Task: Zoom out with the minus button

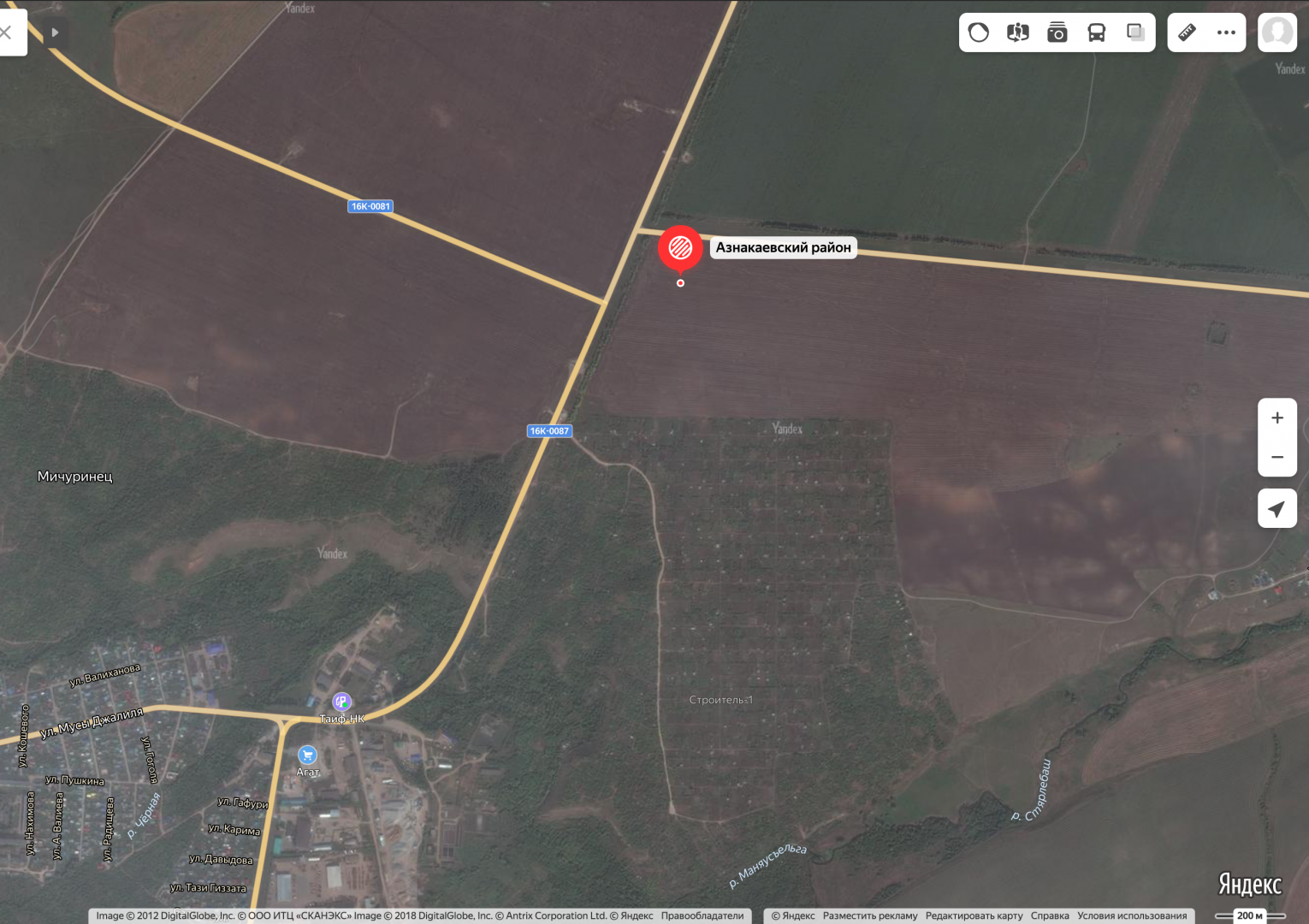Action: pos(1277,457)
